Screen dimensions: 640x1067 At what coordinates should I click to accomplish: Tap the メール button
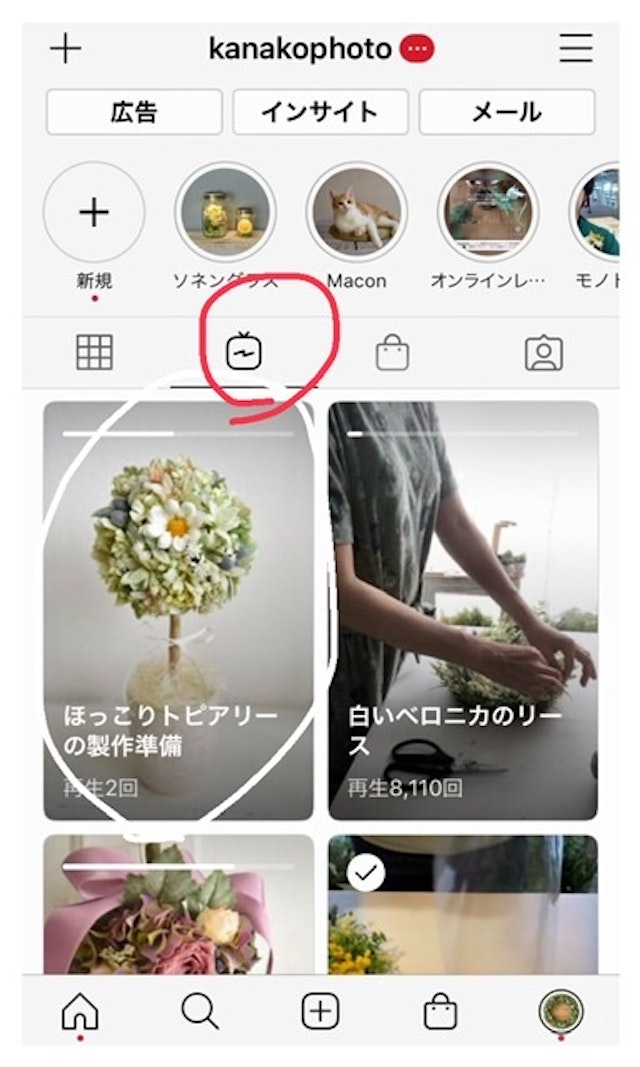[x=506, y=112]
